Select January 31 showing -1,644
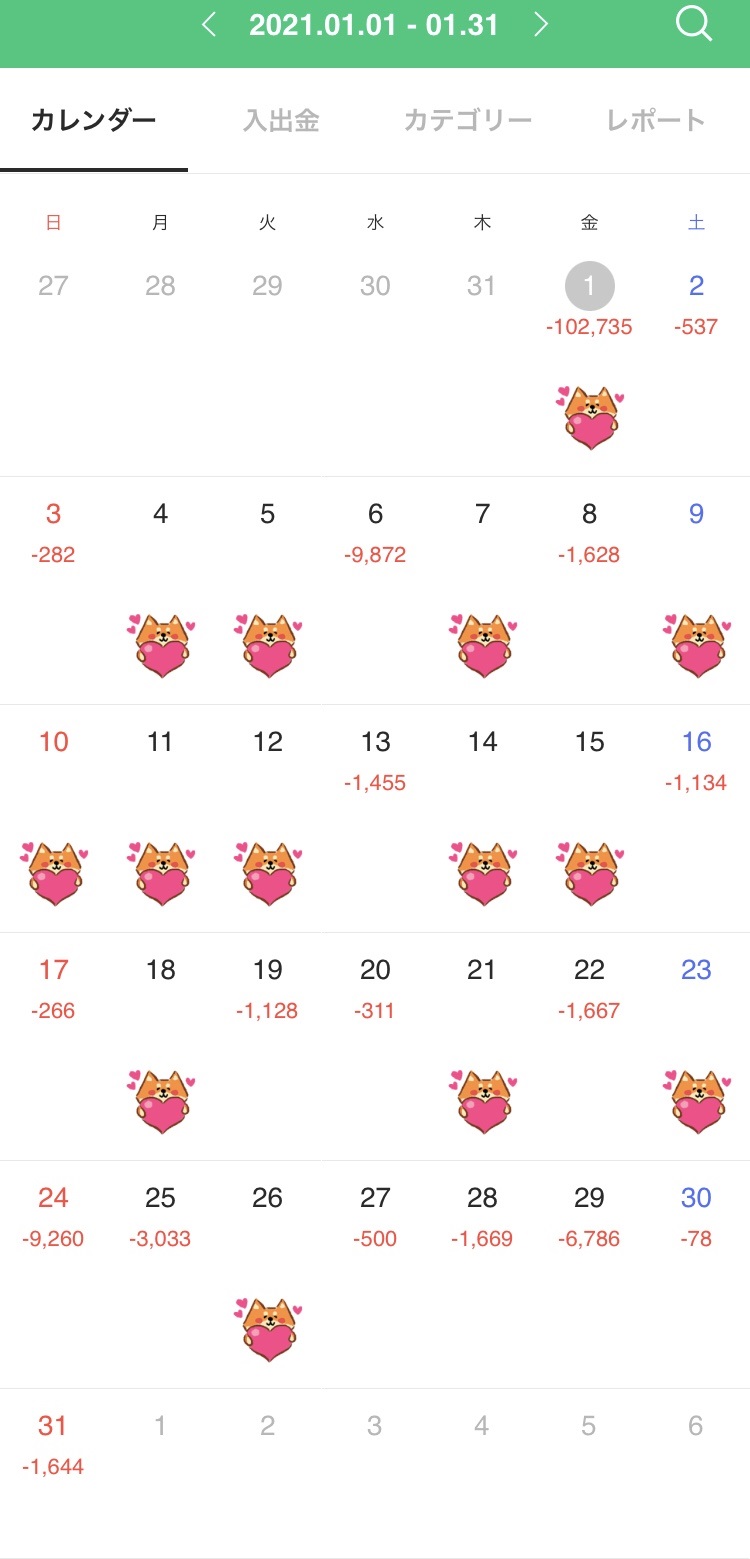Viewport: 750px width, 1559px height. click(x=53, y=1442)
